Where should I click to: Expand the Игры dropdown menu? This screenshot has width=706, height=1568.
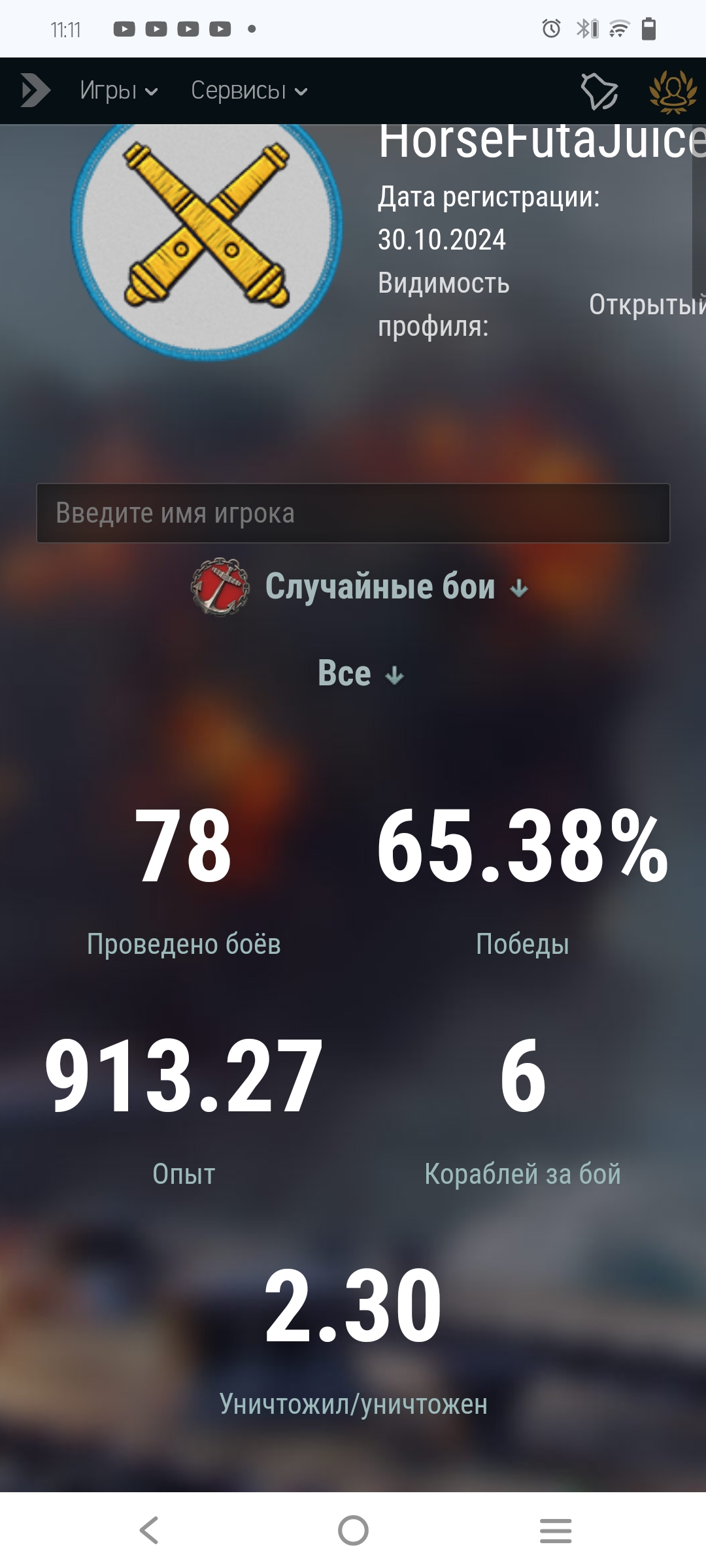tap(119, 91)
